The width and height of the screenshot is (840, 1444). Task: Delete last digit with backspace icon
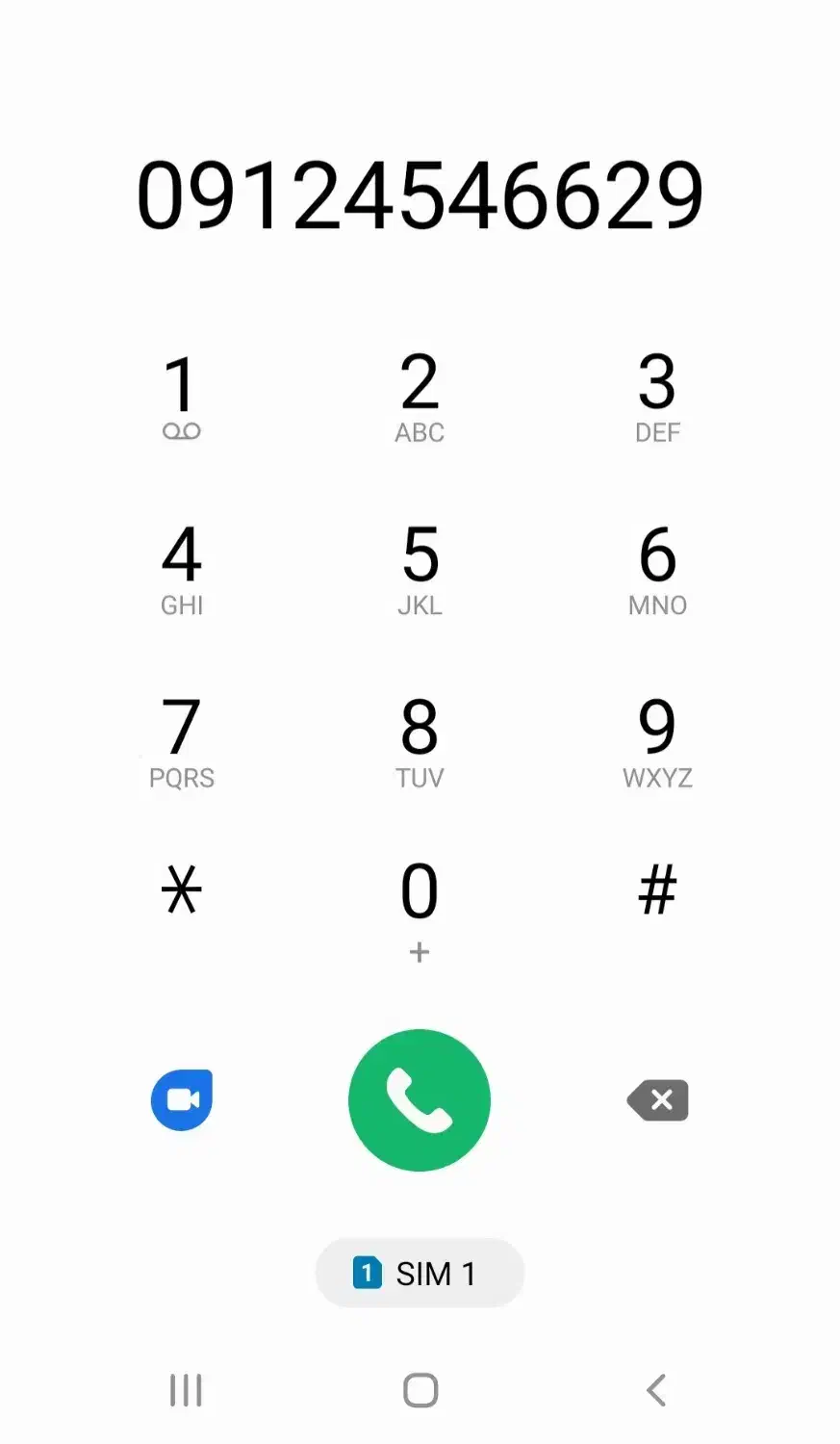point(658,1099)
